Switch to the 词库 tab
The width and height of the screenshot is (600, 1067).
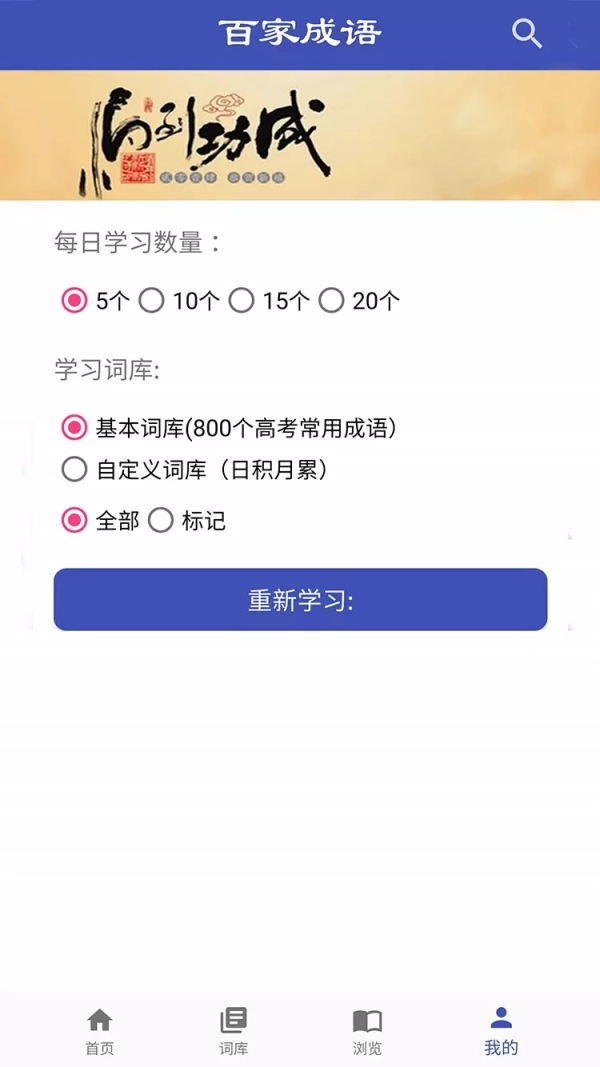pos(233,1031)
